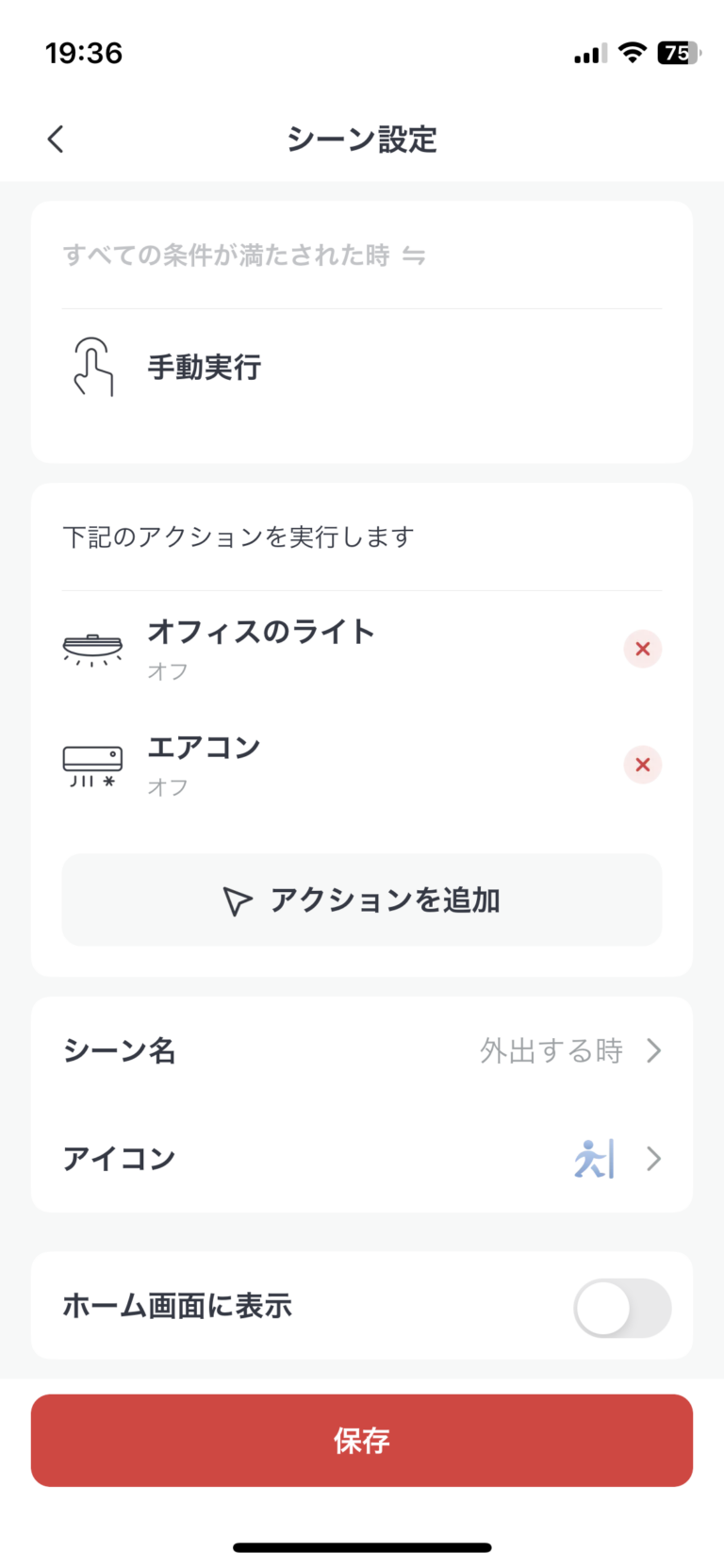Go back from シーン設定 screen

pyautogui.click(x=56, y=140)
